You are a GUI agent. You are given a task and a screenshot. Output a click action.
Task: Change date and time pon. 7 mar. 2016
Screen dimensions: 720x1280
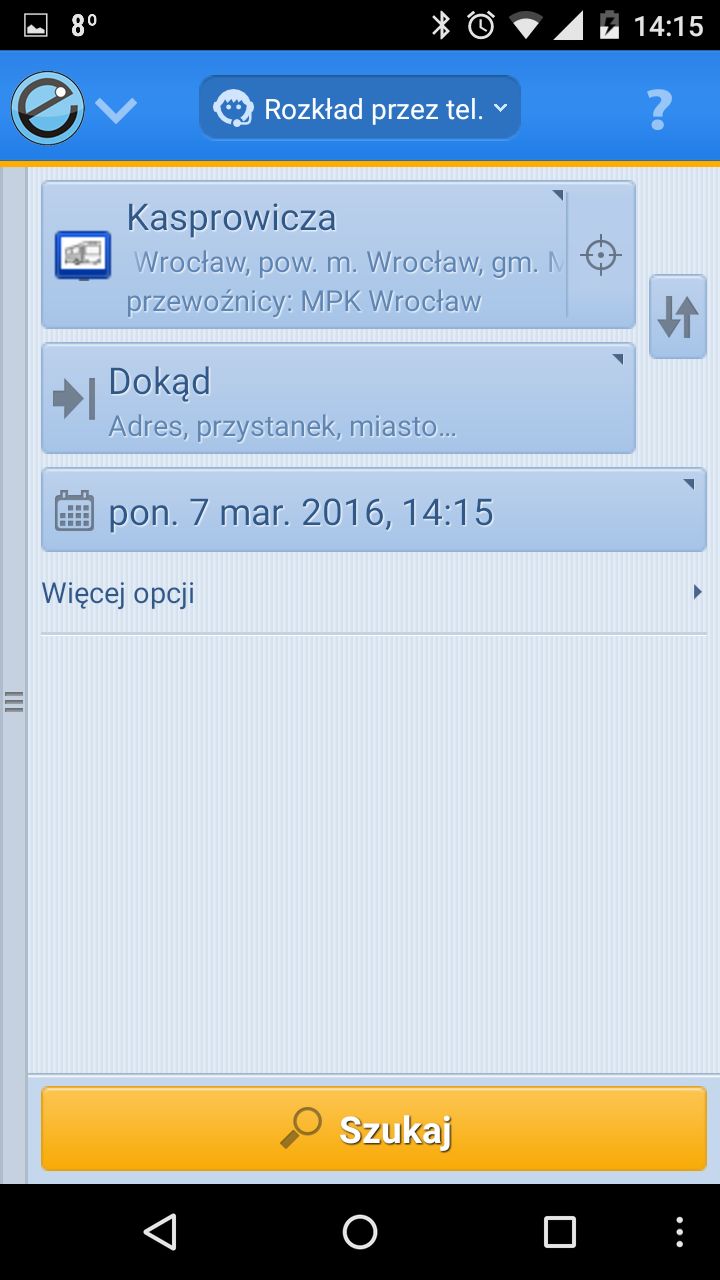click(x=374, y=510)
